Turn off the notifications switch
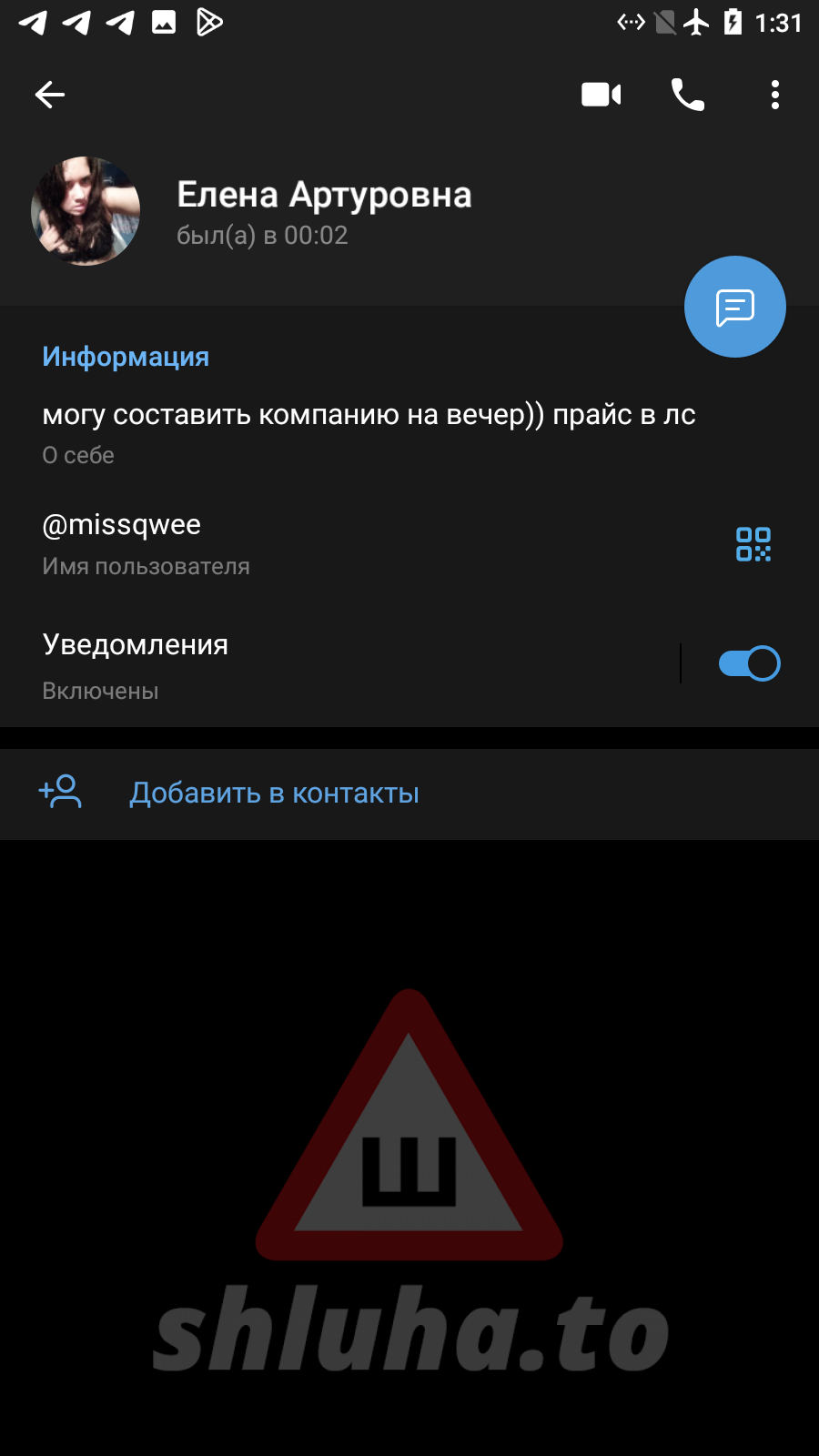Image resolution: width=819 pixels, height=1456 pixels. coord(749,663)
